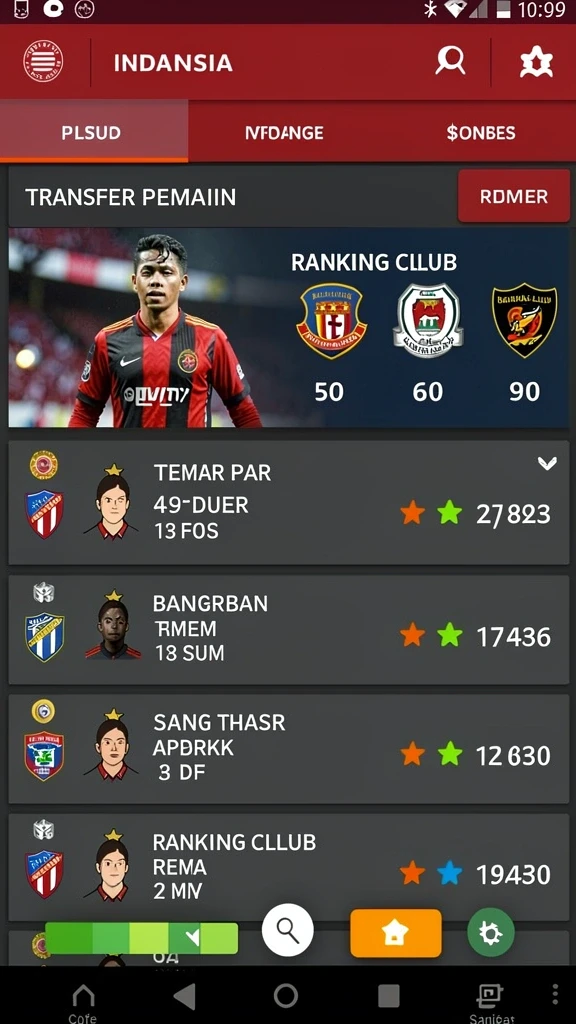This screenshot has height=1024, width=576.
Task: Open the SANG THASR player row
Action: (288, 749)
